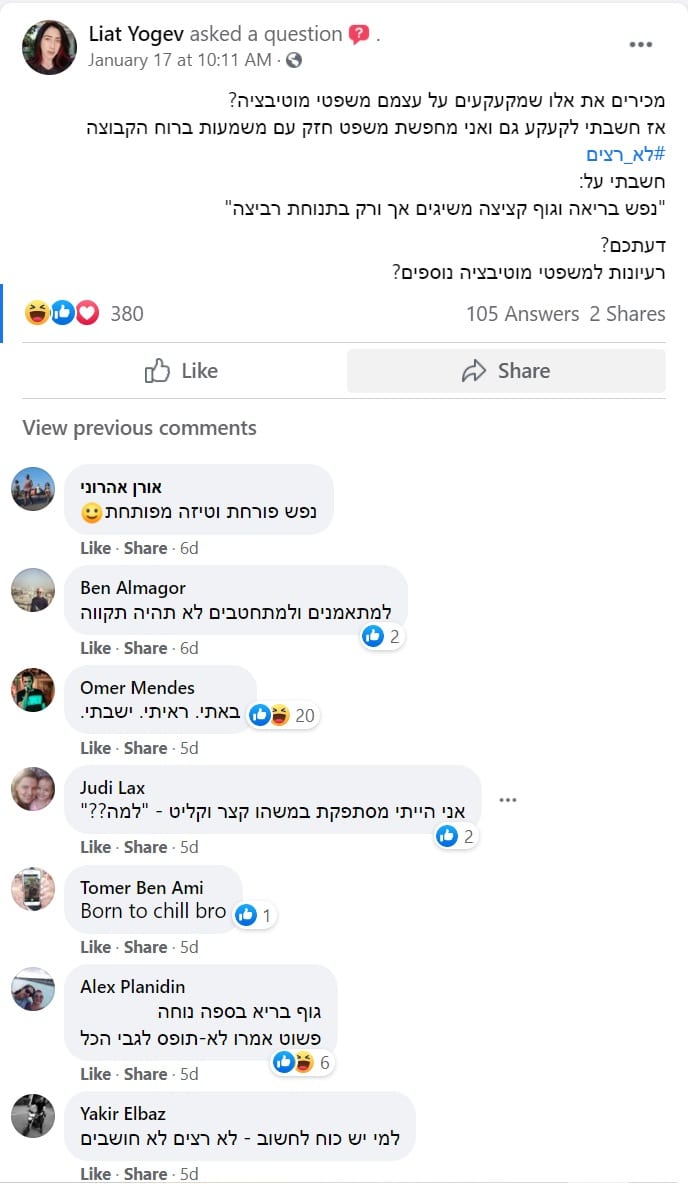
Task: Share Judi Lax's comment
Action: pyautogui.click(x=145, y=847)
